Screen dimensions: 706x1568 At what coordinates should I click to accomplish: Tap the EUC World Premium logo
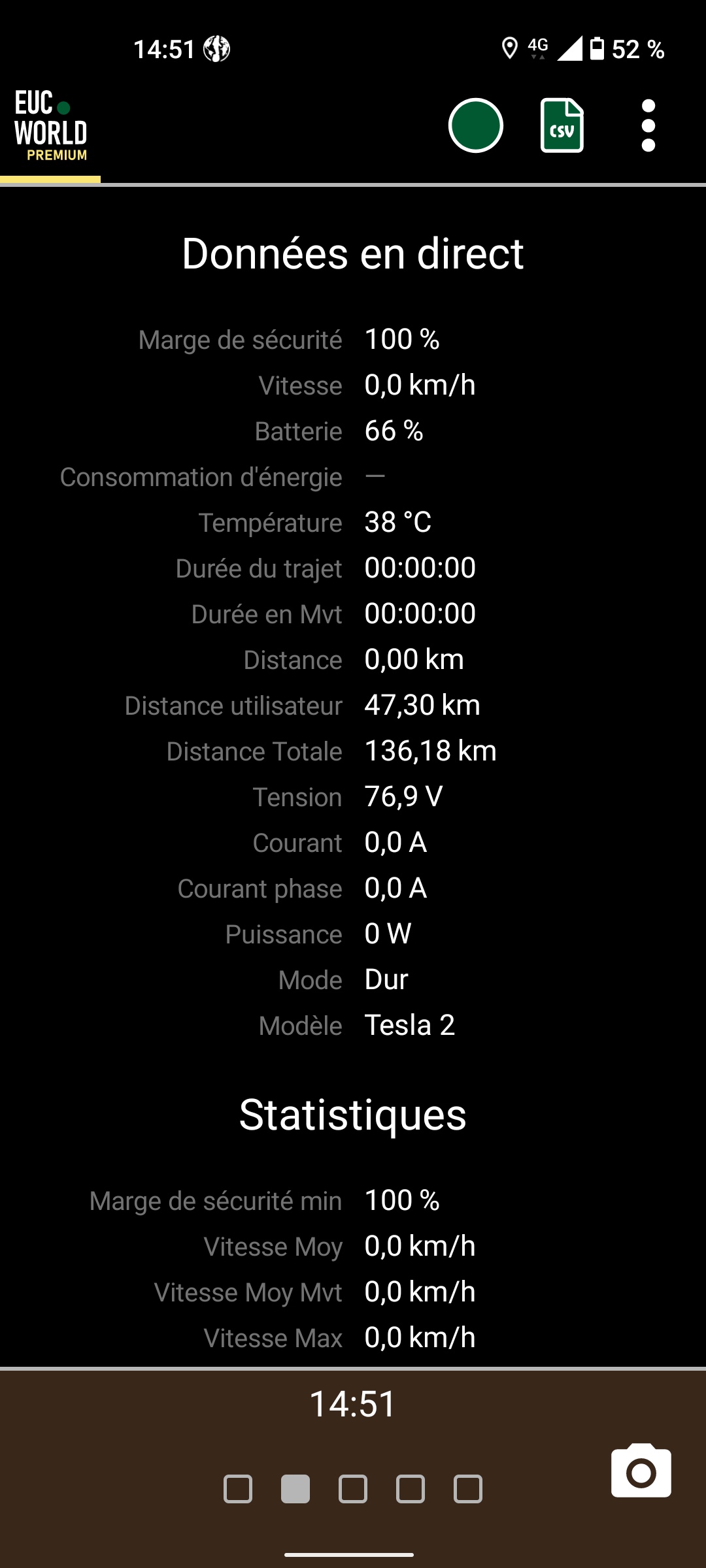click(51, 125)
